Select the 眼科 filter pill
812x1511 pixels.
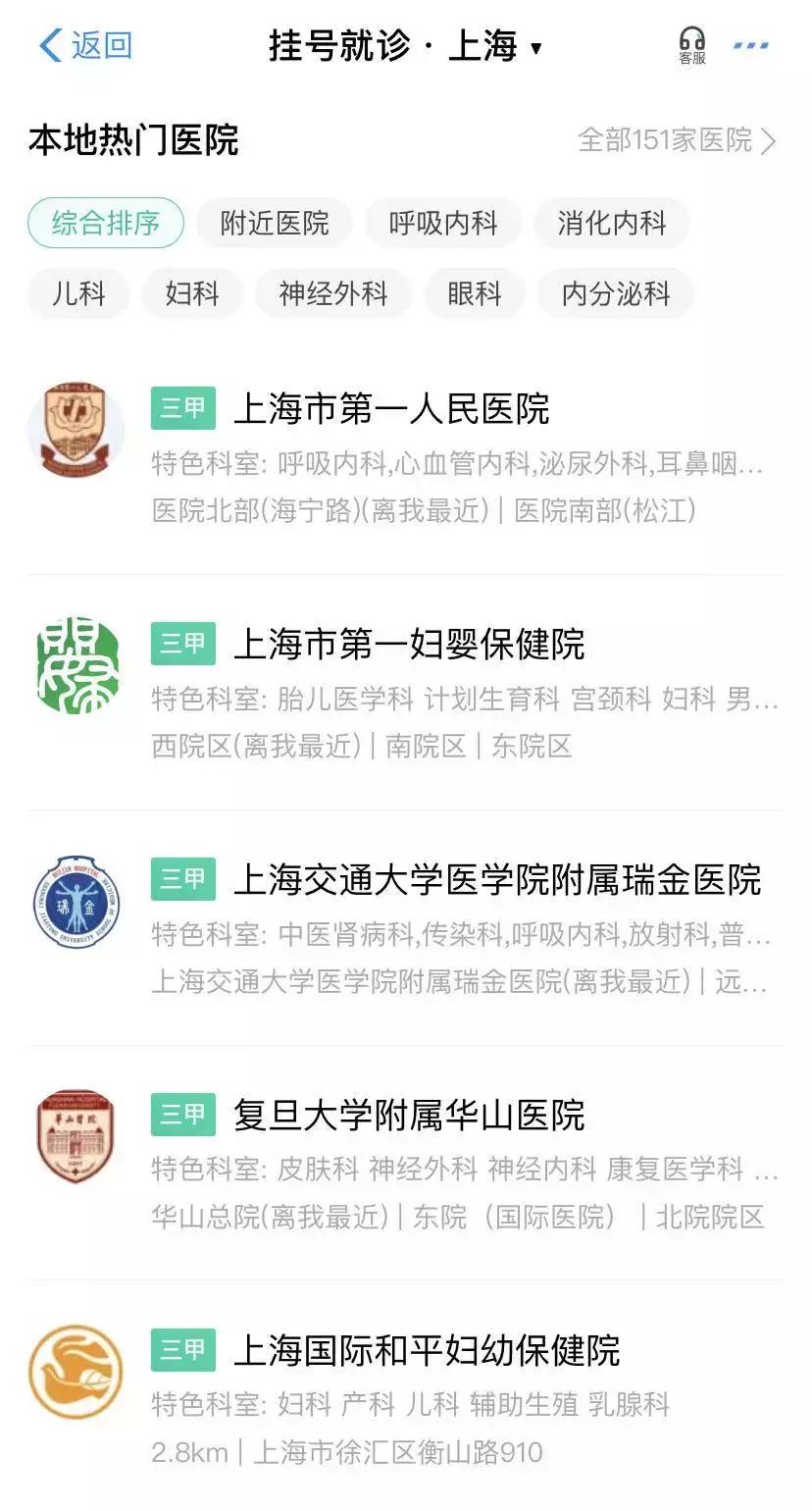[x=477, y=293]
